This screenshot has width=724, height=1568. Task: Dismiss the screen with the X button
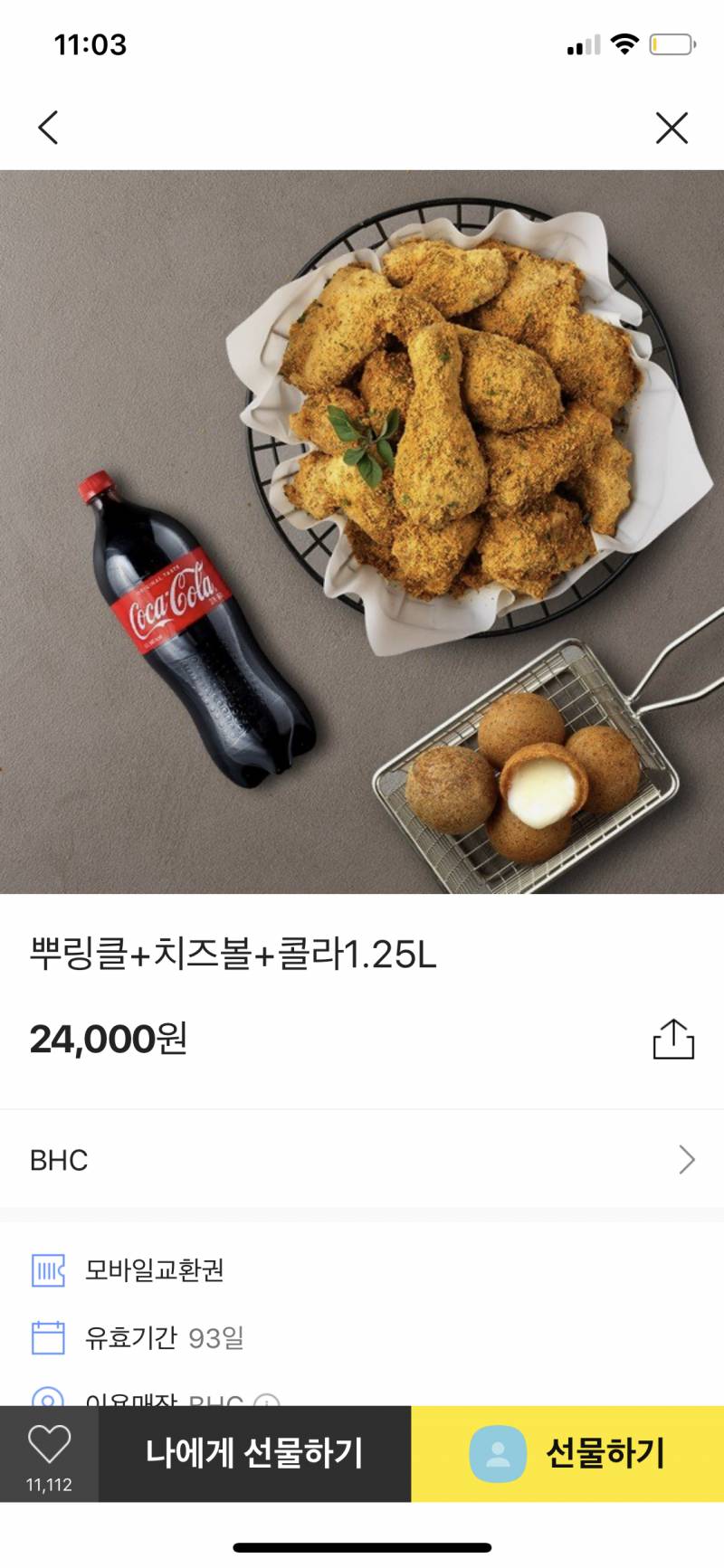point(672,128)
